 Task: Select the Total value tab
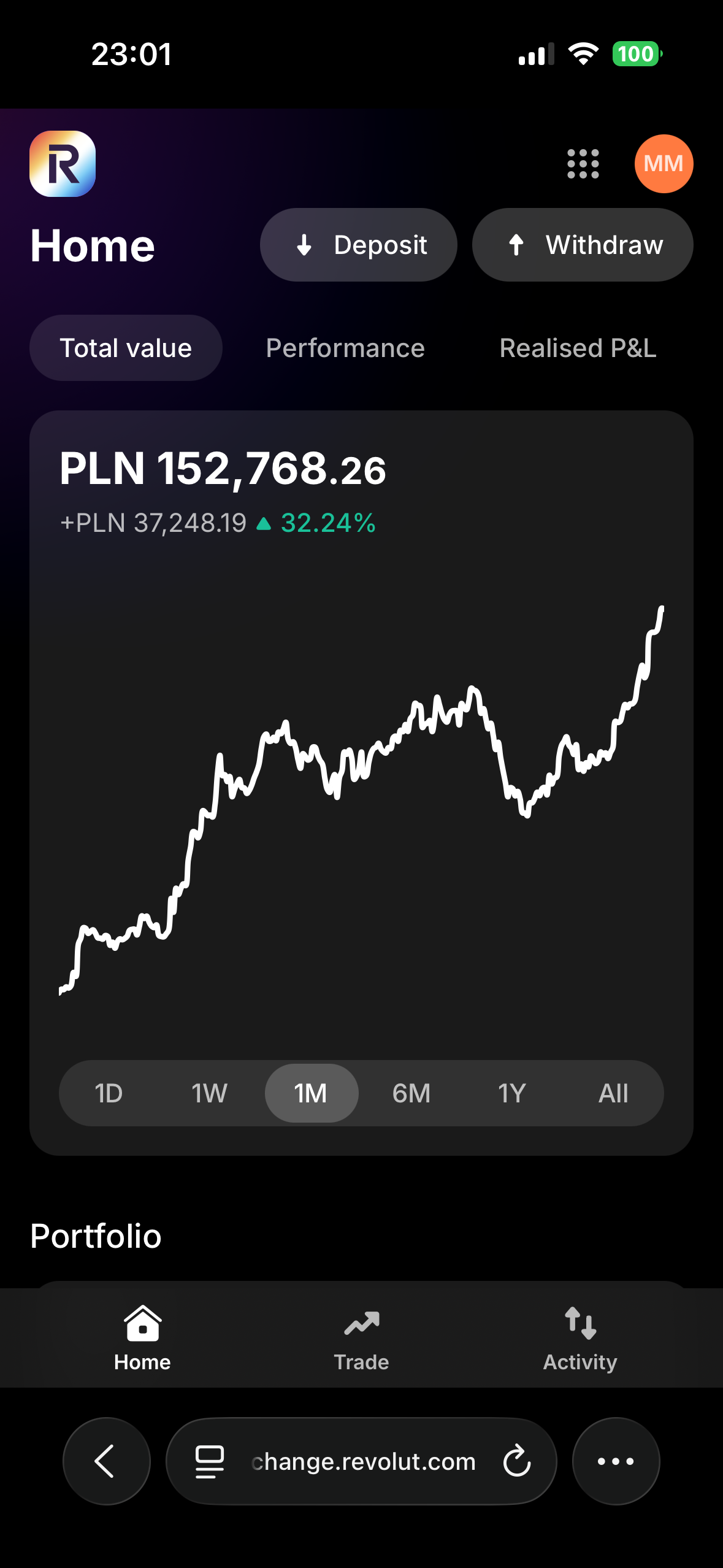(126, 348)
